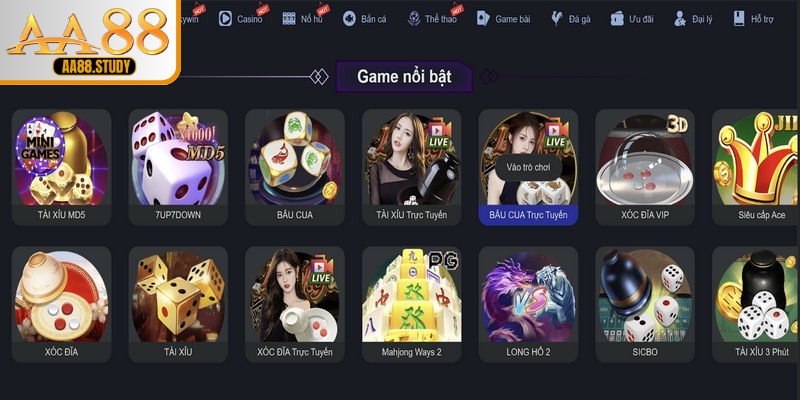This screenshot has width=800, height=400.
Task: Open XÓC ĐĨA Trực Tuyến live game
Action: [x=295, y=298]
